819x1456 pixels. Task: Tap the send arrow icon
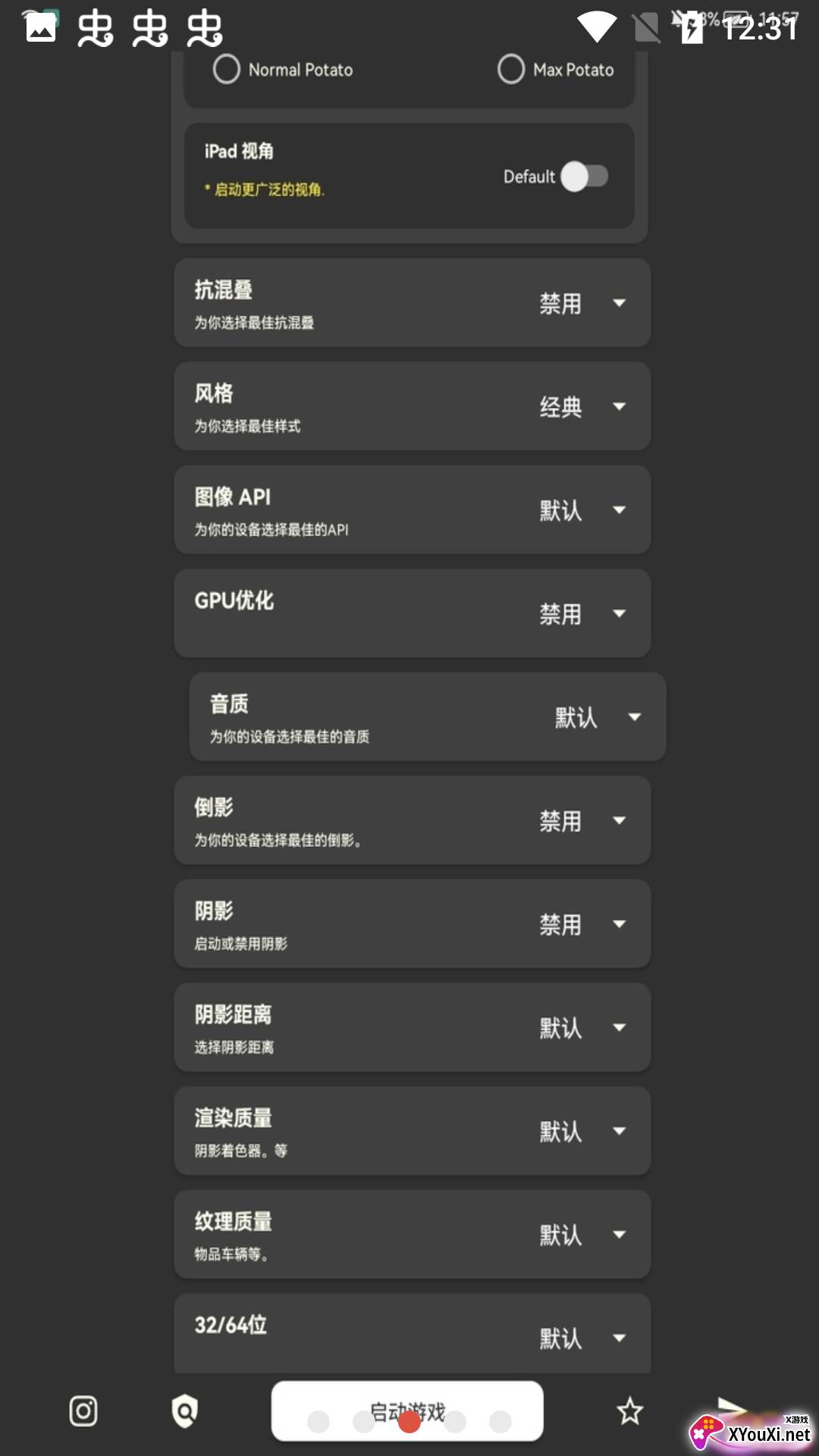[732, 1408]
